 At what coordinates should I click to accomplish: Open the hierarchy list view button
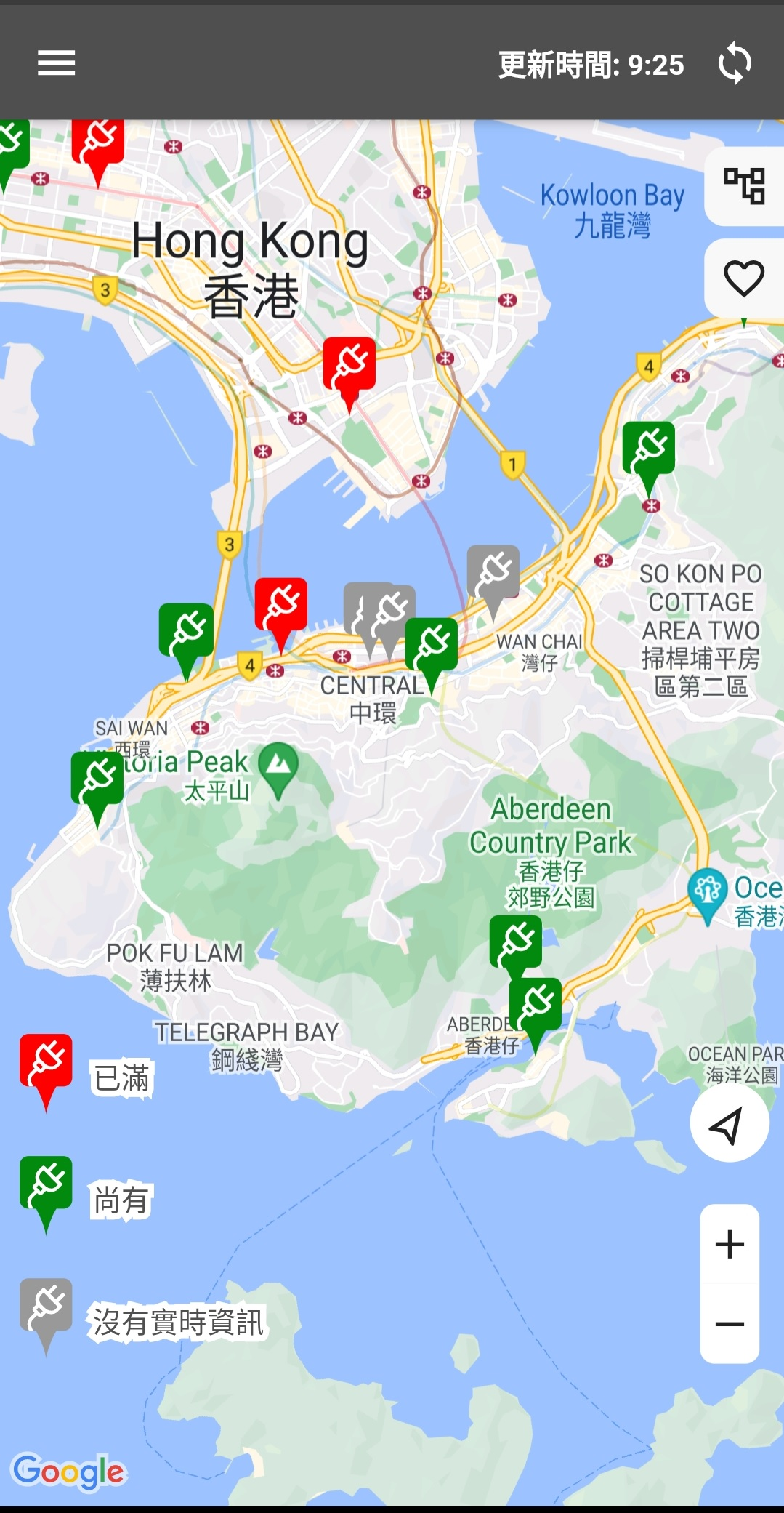point(743,186)
